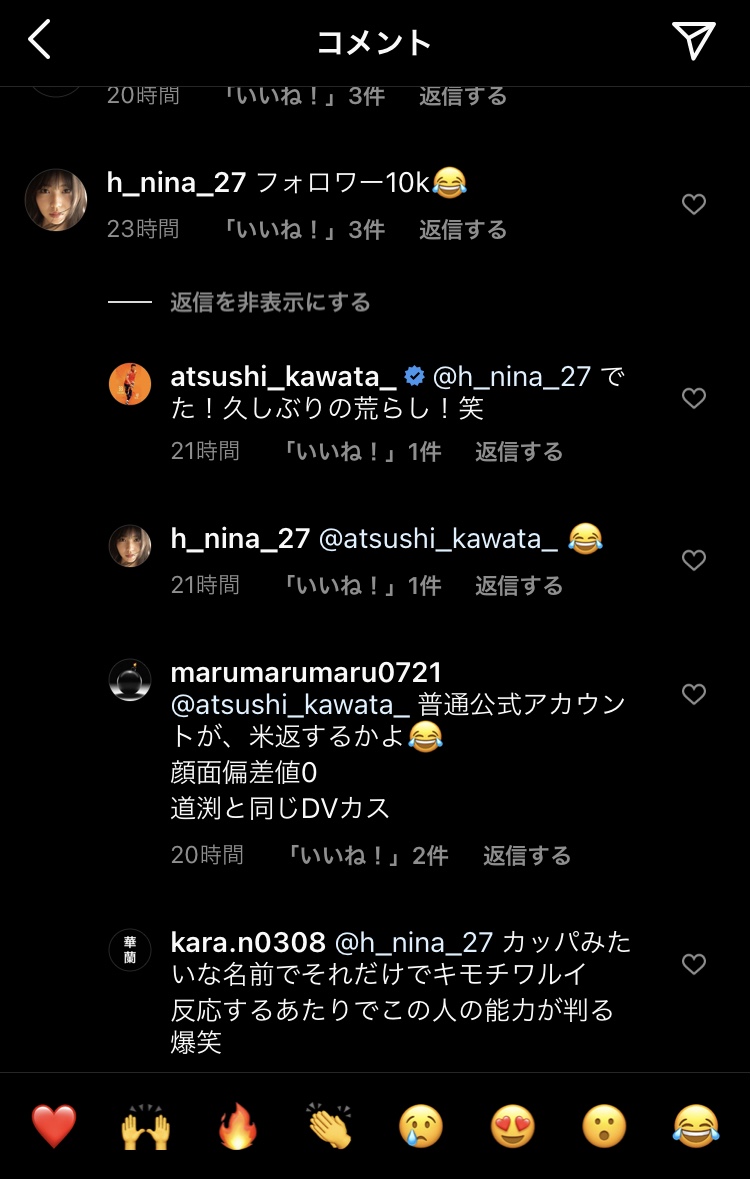Reply to h_nina_27's フォロワー10k comment

tap(462, 230)
